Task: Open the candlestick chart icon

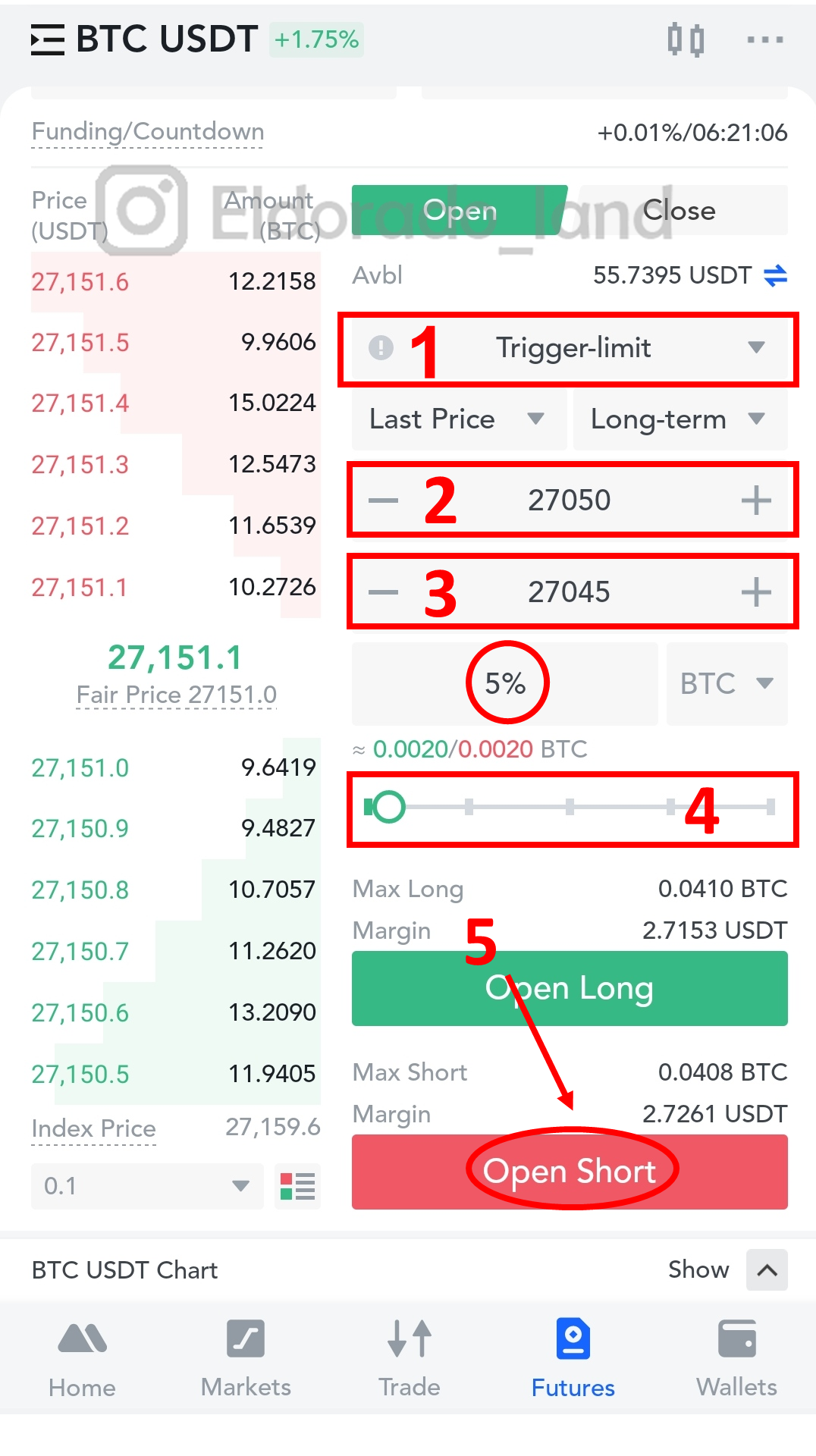Action: point(686,39)
